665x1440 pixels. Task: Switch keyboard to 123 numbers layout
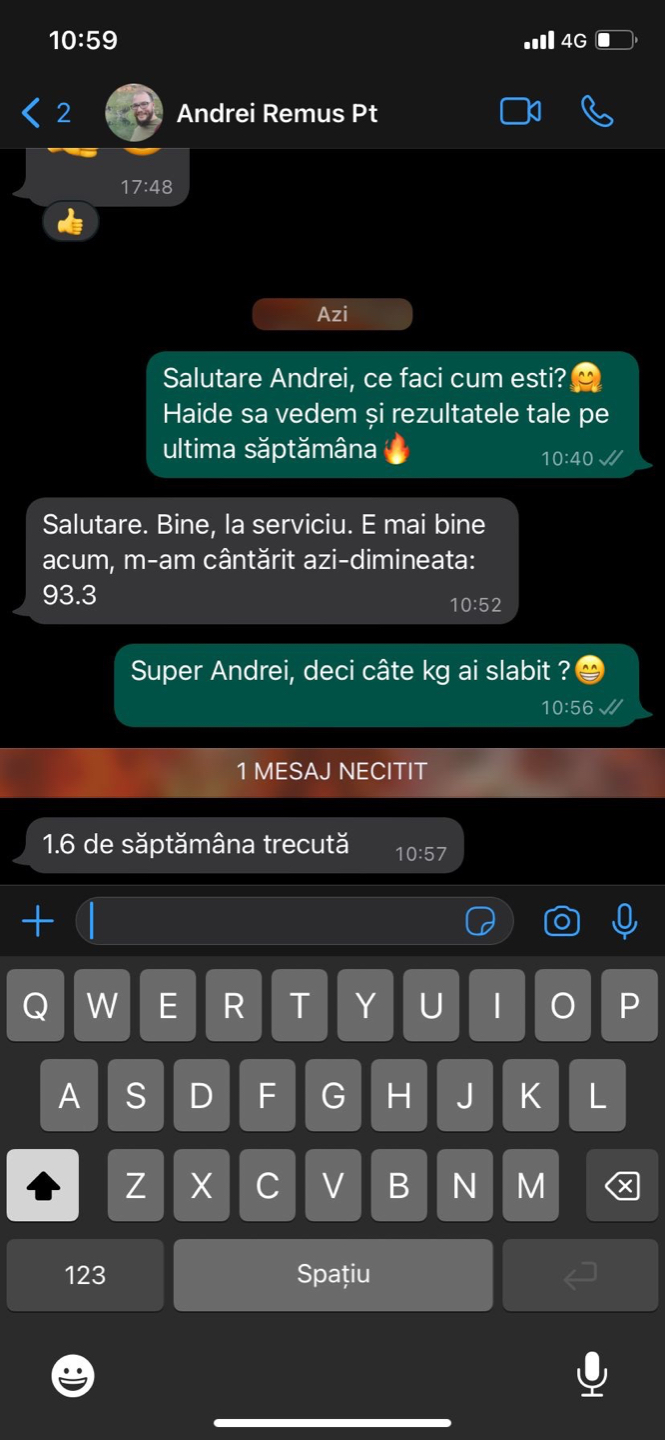pos(85,1275)
